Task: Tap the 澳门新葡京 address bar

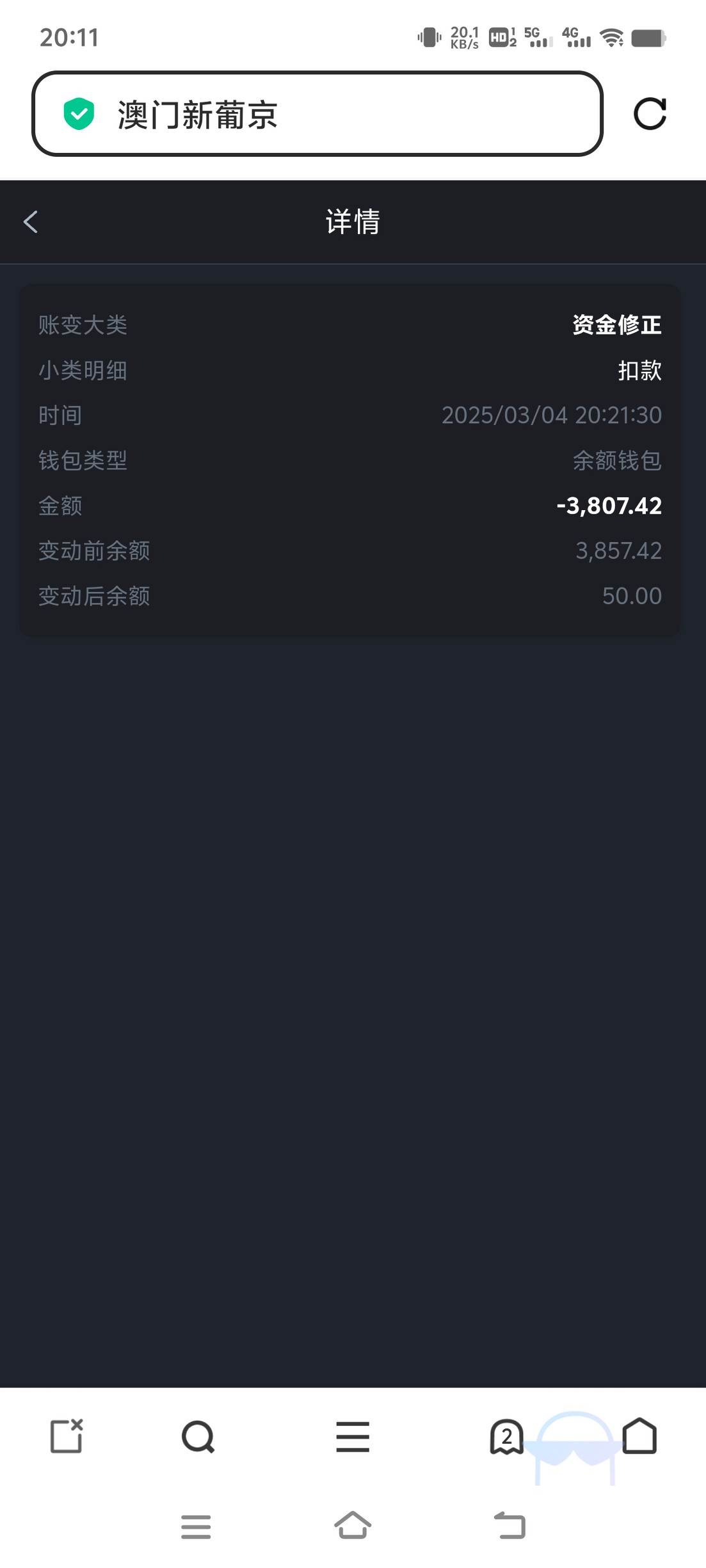Action: pyautogui.click(x=317, y=114)
